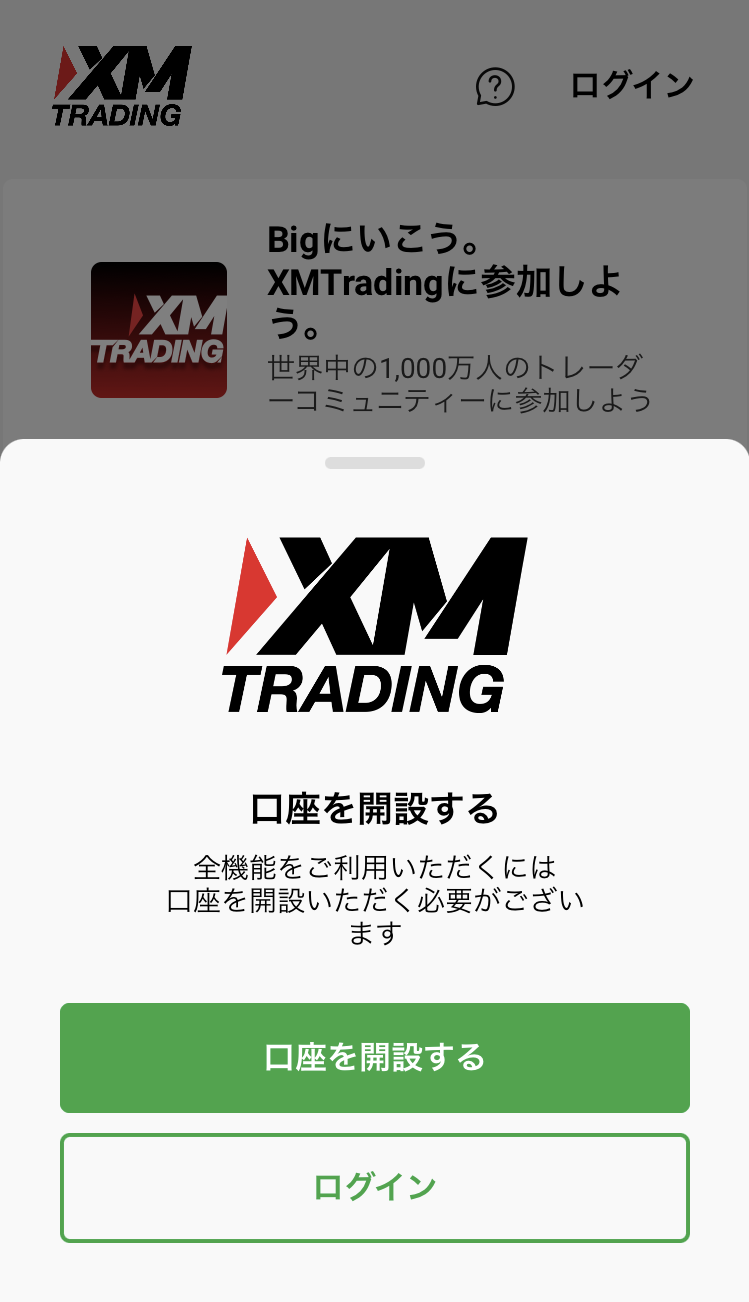Image resolution: width=749 pixels, height=1302 pixels.
Task: Tap the green 口座を開設する button
Action: [374, 1057]
